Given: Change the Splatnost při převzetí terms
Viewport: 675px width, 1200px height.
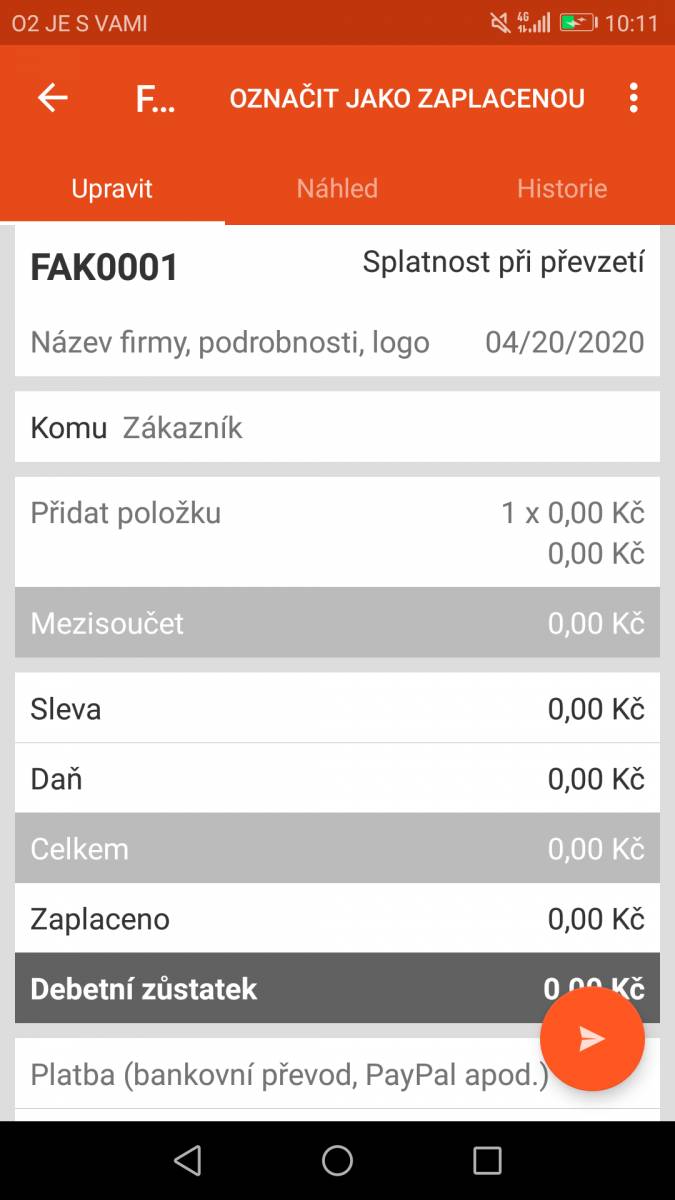Looking at the screenshot, I should pyautogui.click(x=503, y=264).
